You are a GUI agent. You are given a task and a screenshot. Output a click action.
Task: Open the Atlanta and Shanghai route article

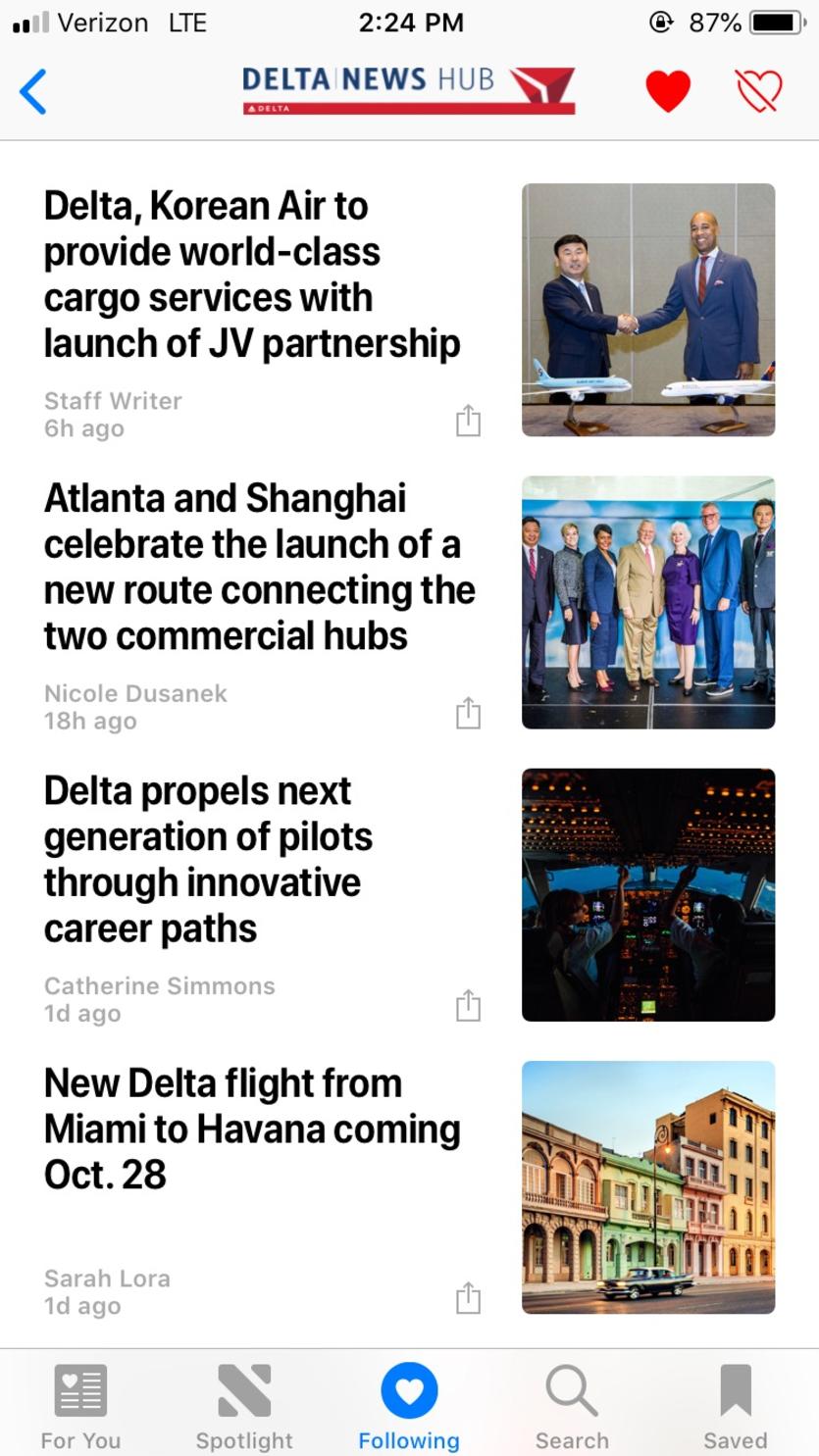click(x=259, y=567)
